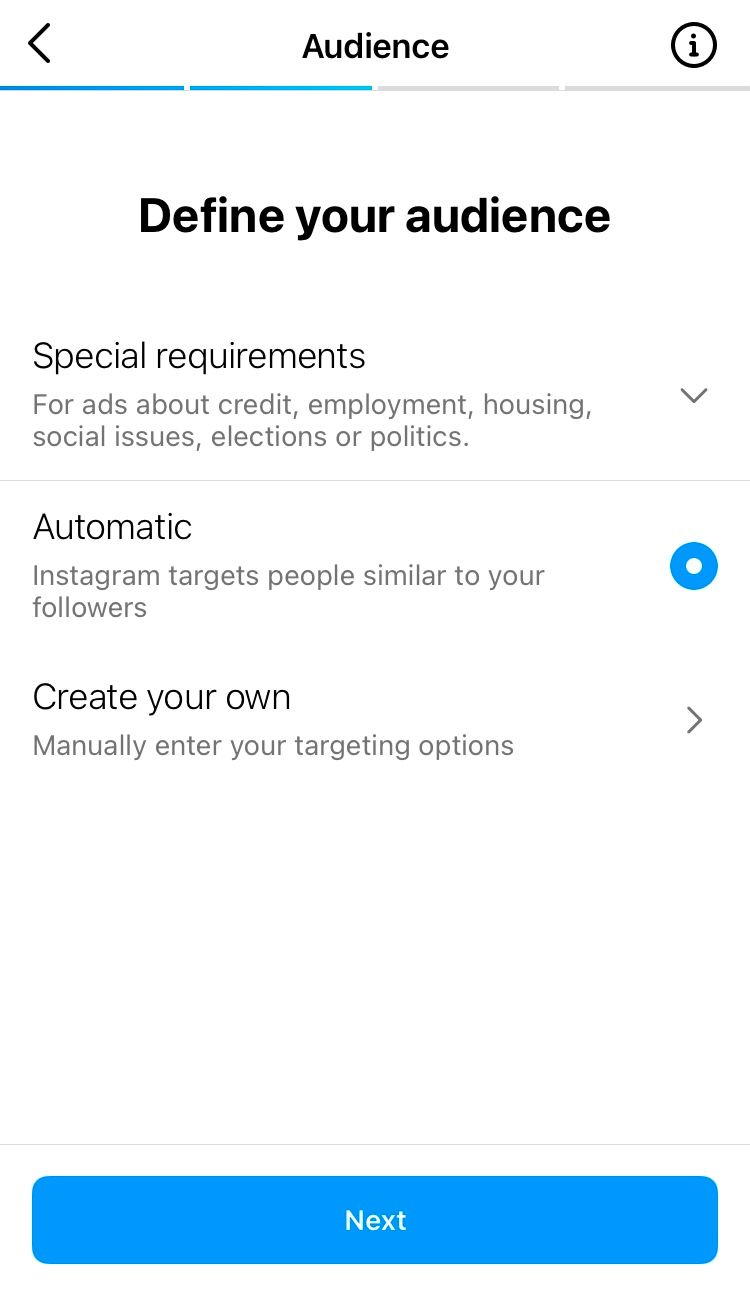Open Create your own targeting options

(x=375, y=720)
